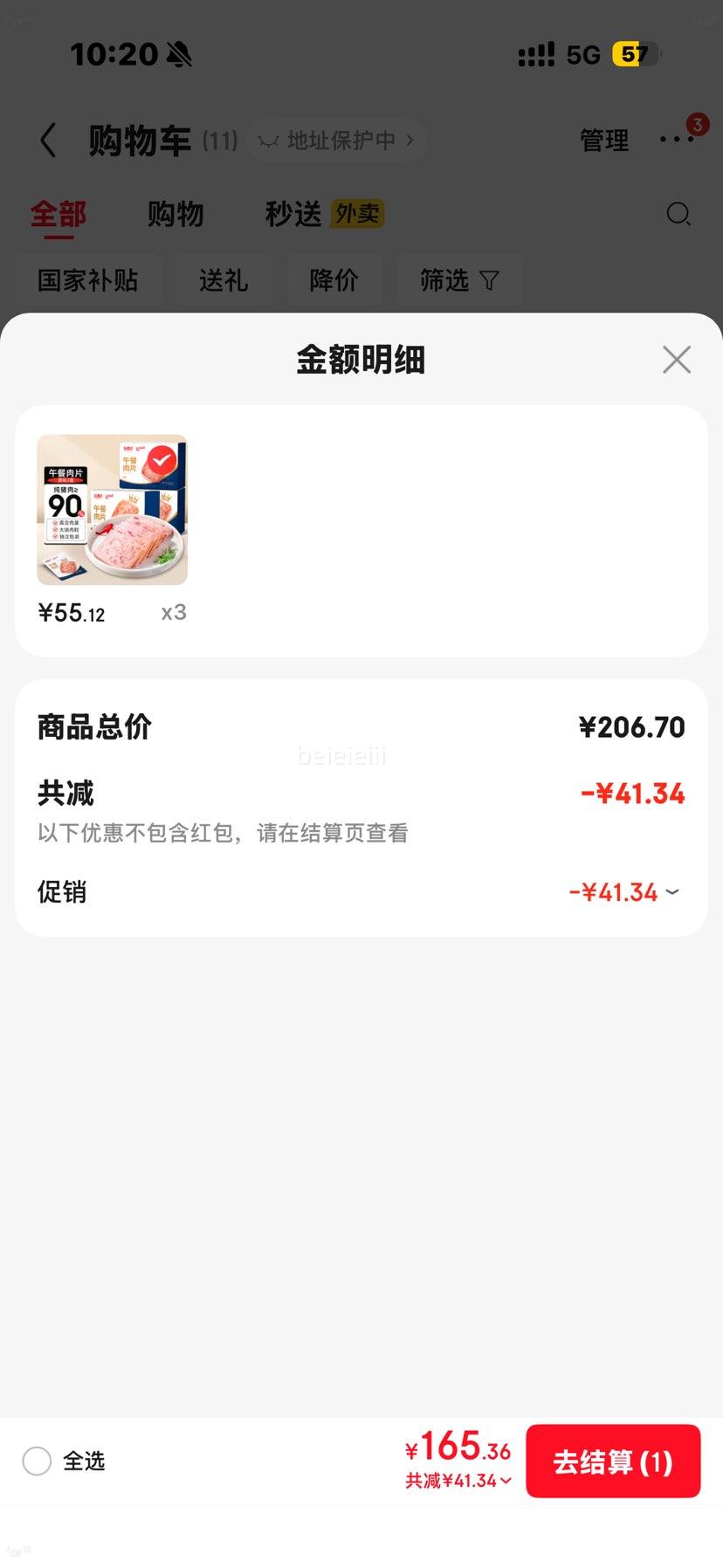This screenshot has width=723, height=1568.
Task: Tap 去结算 to checkout one item
Action: pyautogui.click(x=613, y=1461)
